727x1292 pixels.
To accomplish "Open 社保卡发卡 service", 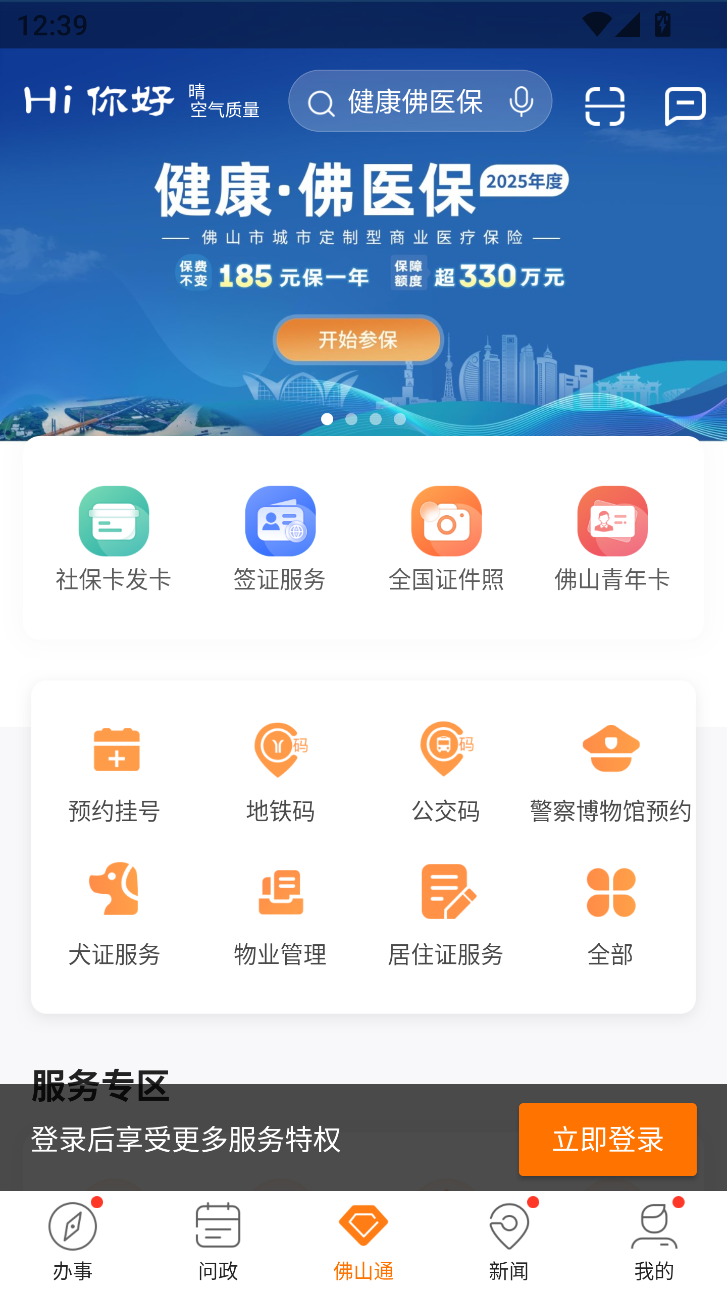I will point(114,538).
